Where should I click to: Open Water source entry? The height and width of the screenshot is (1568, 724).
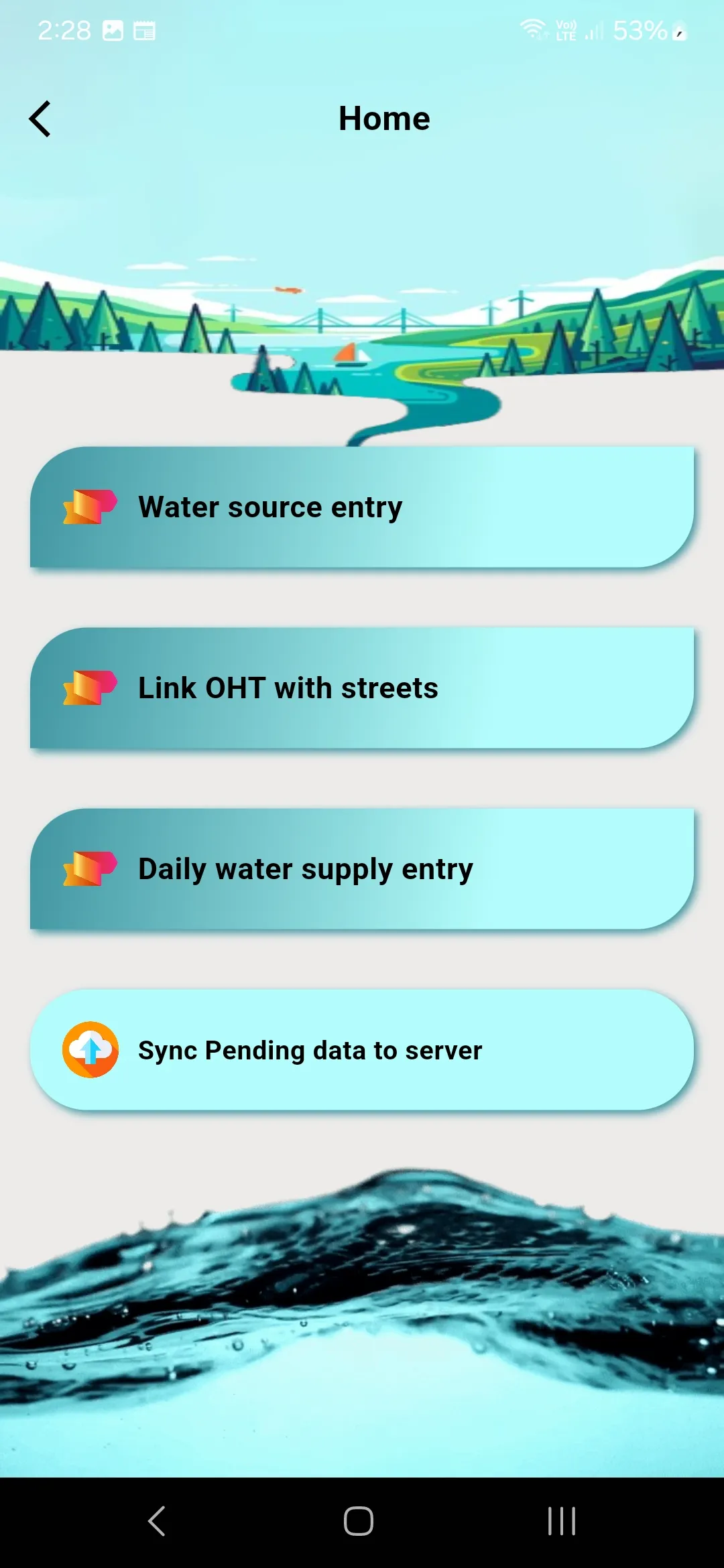coord(362,507)
